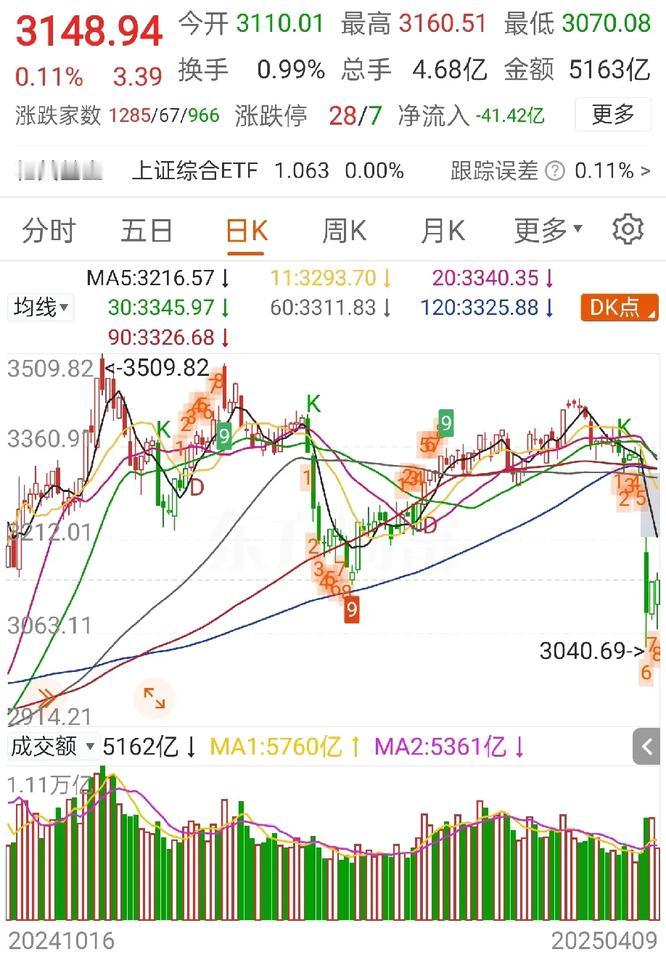Expand the 更多 period dropdown
This screenshot has width=666, height=960.
point(547,231)
